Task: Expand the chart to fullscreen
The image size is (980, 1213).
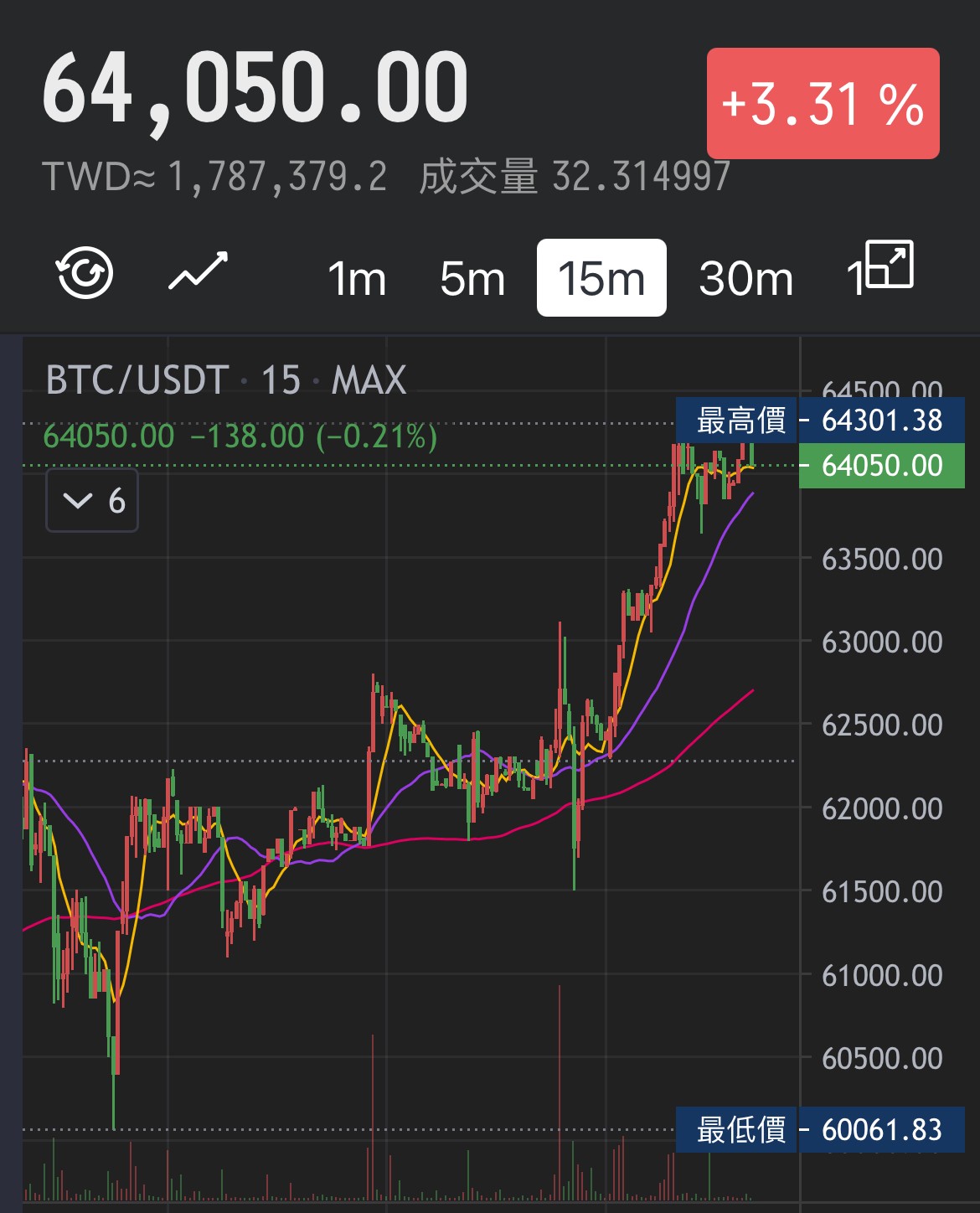Action: [x=887, y=265]
